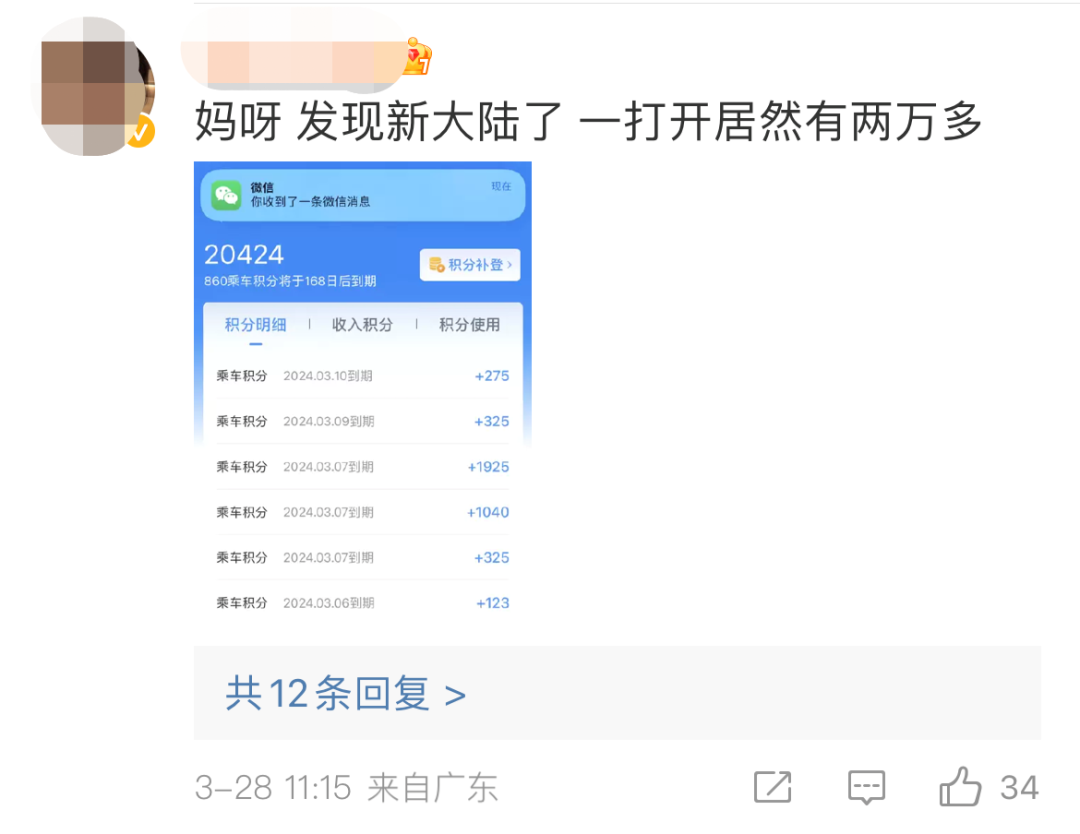Repost this comment with share icon
The width and height of the screenshot is (1080, 834).
772,787
